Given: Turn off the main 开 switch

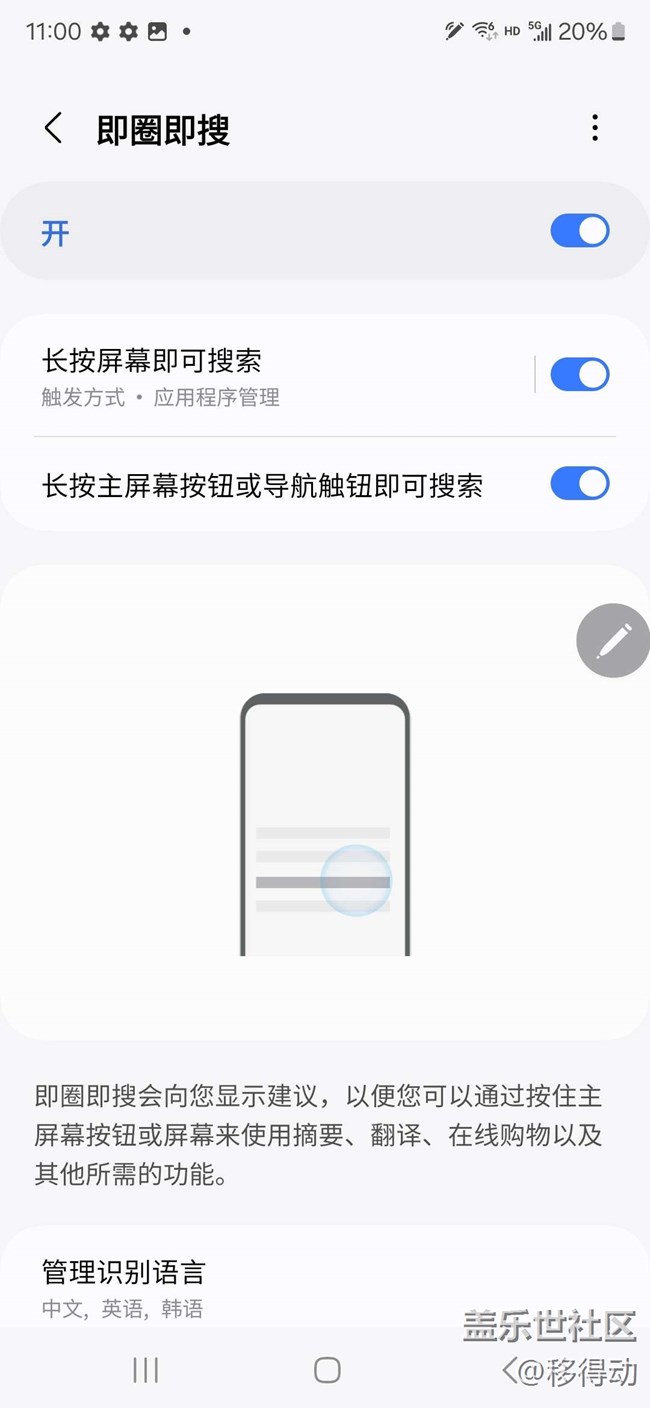Looking at the screenshot, I should click(x=579, y=231).
